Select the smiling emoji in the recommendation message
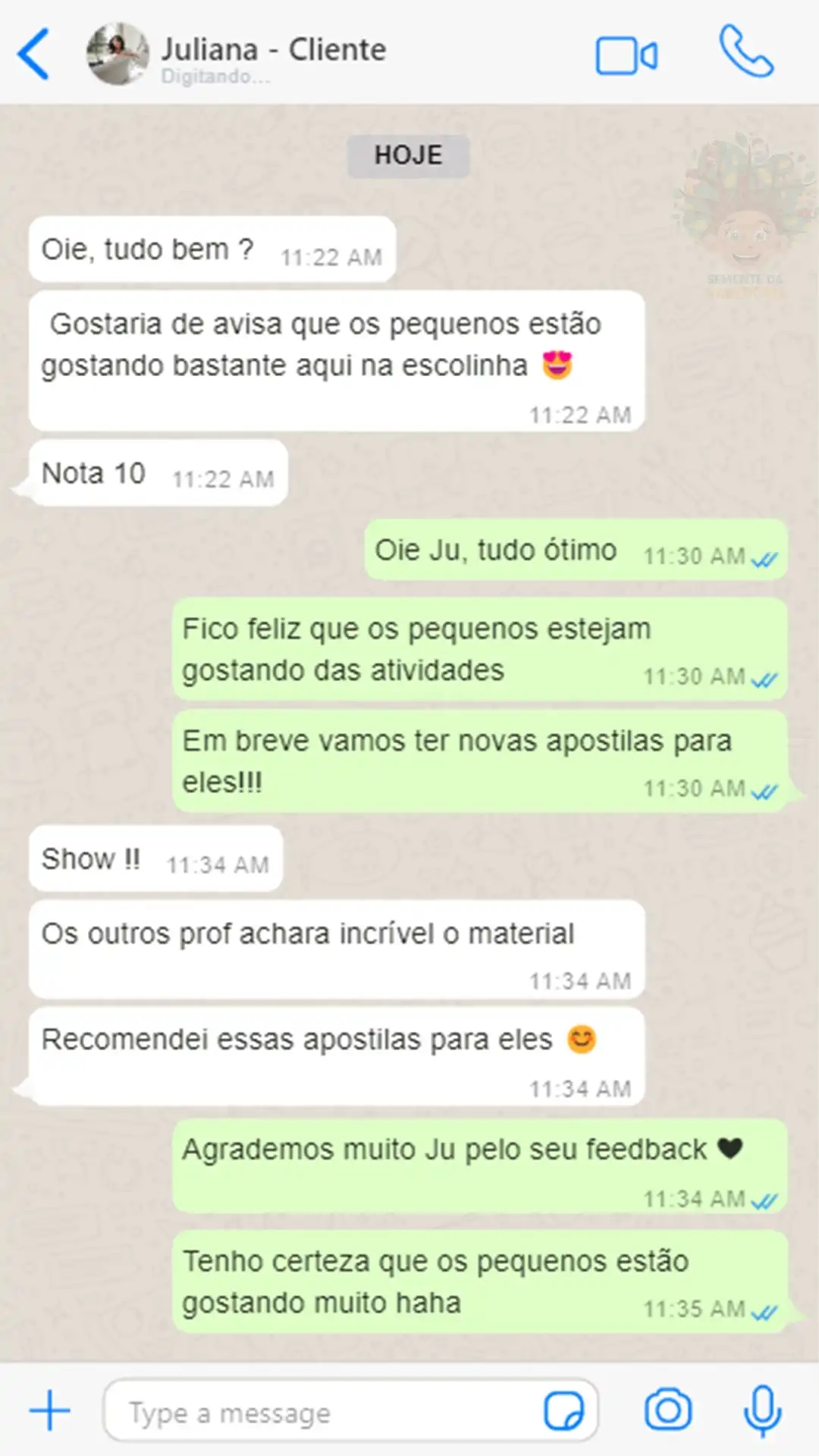Image resolution: width=819 pixels, height=1456 pixels. coord(580,1039)
